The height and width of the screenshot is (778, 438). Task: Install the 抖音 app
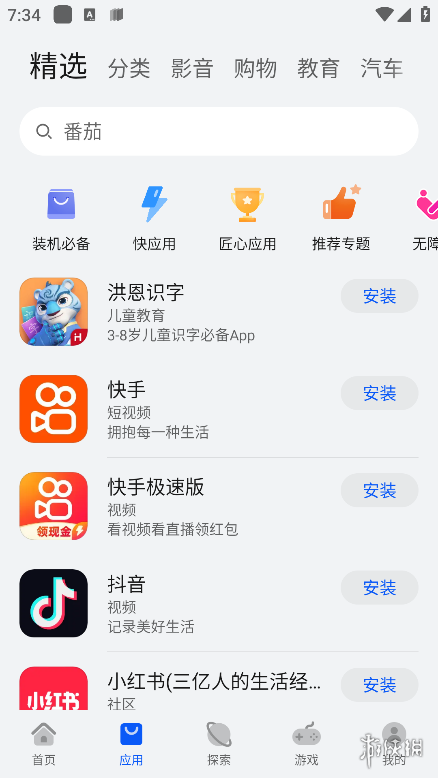[379, 587]
